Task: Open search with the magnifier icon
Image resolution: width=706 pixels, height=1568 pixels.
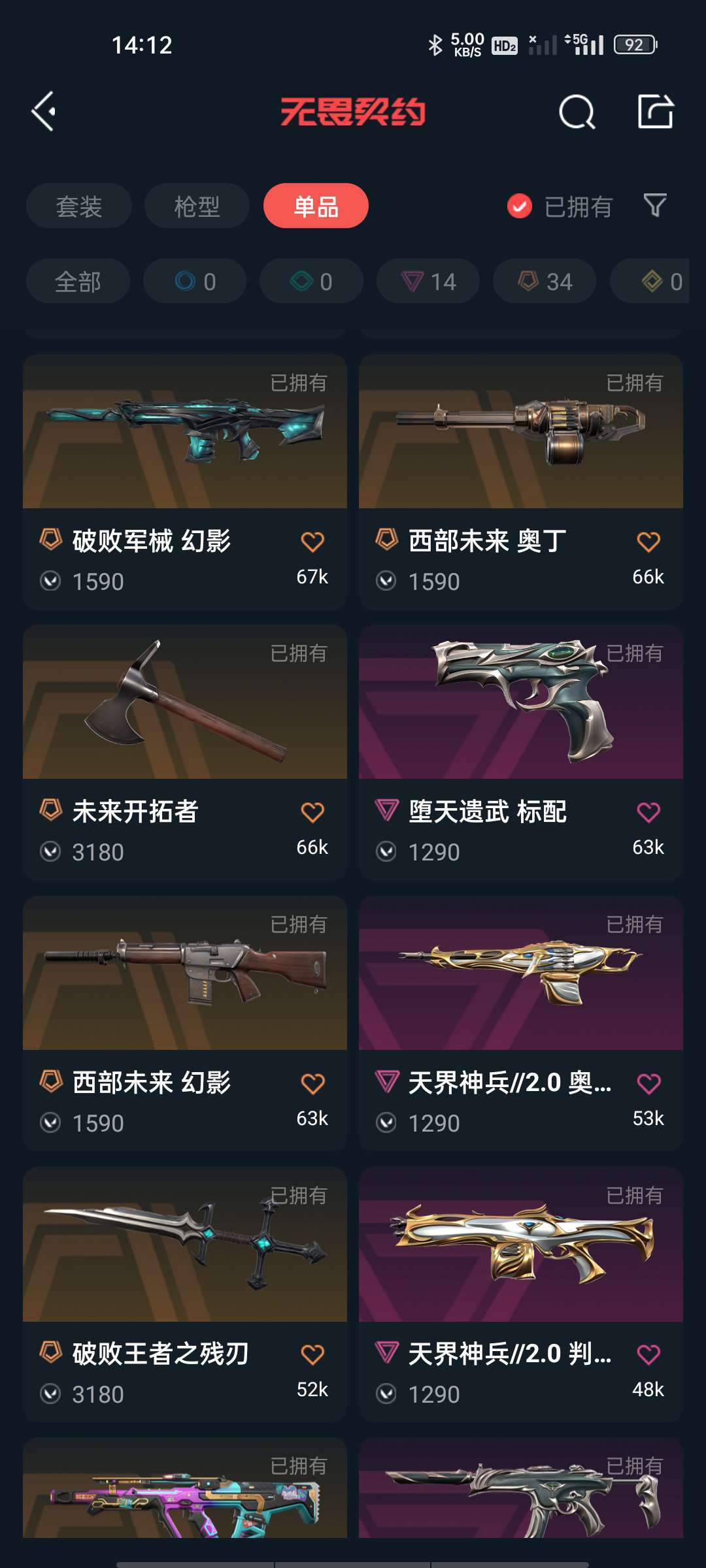Action: pos(578,112)
